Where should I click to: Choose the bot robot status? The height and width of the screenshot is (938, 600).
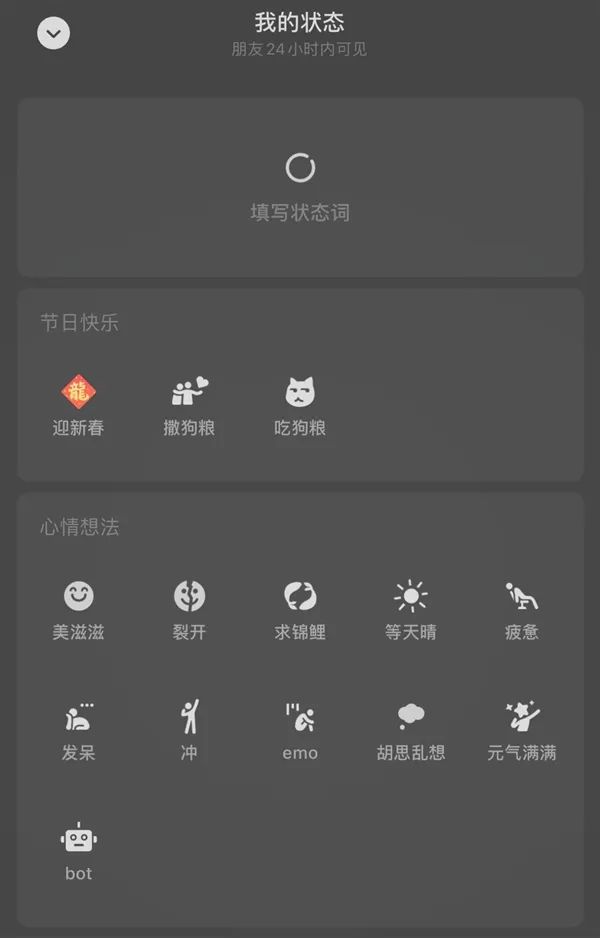78,852
